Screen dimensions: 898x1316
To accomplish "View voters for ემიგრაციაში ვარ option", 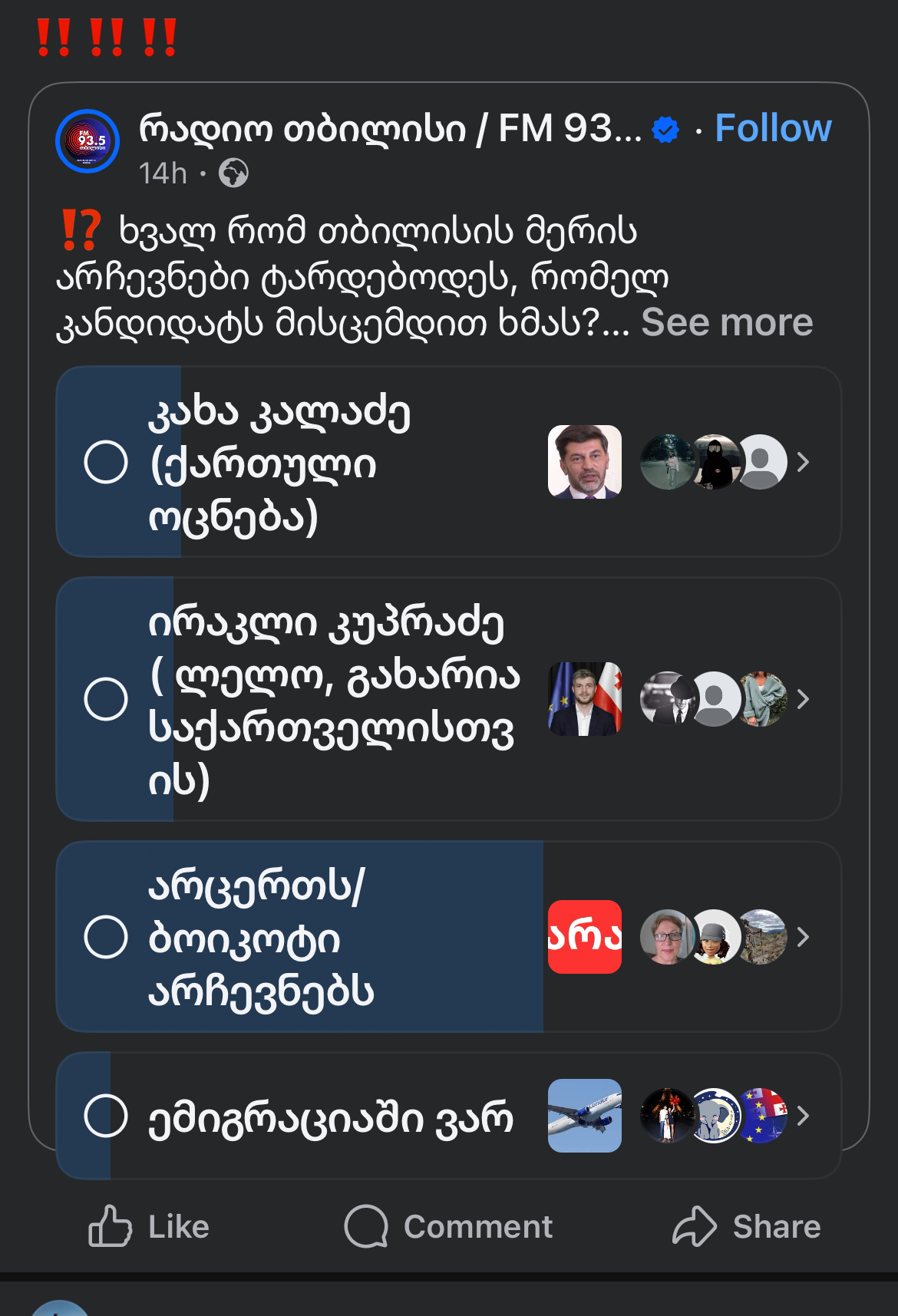I will 725,1116.
